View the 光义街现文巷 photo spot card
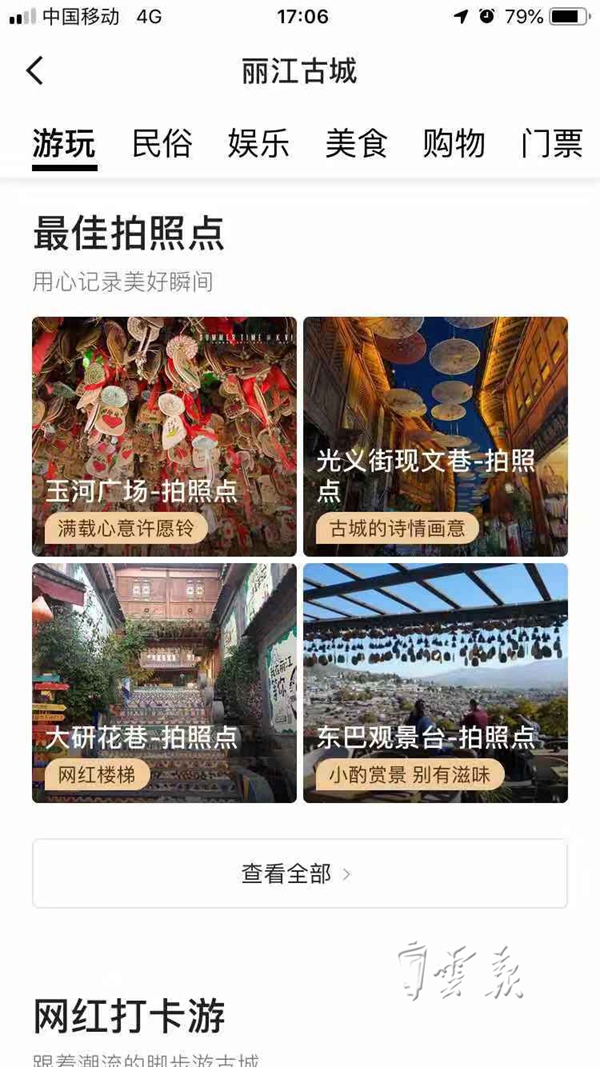 [x=436, y=436]
